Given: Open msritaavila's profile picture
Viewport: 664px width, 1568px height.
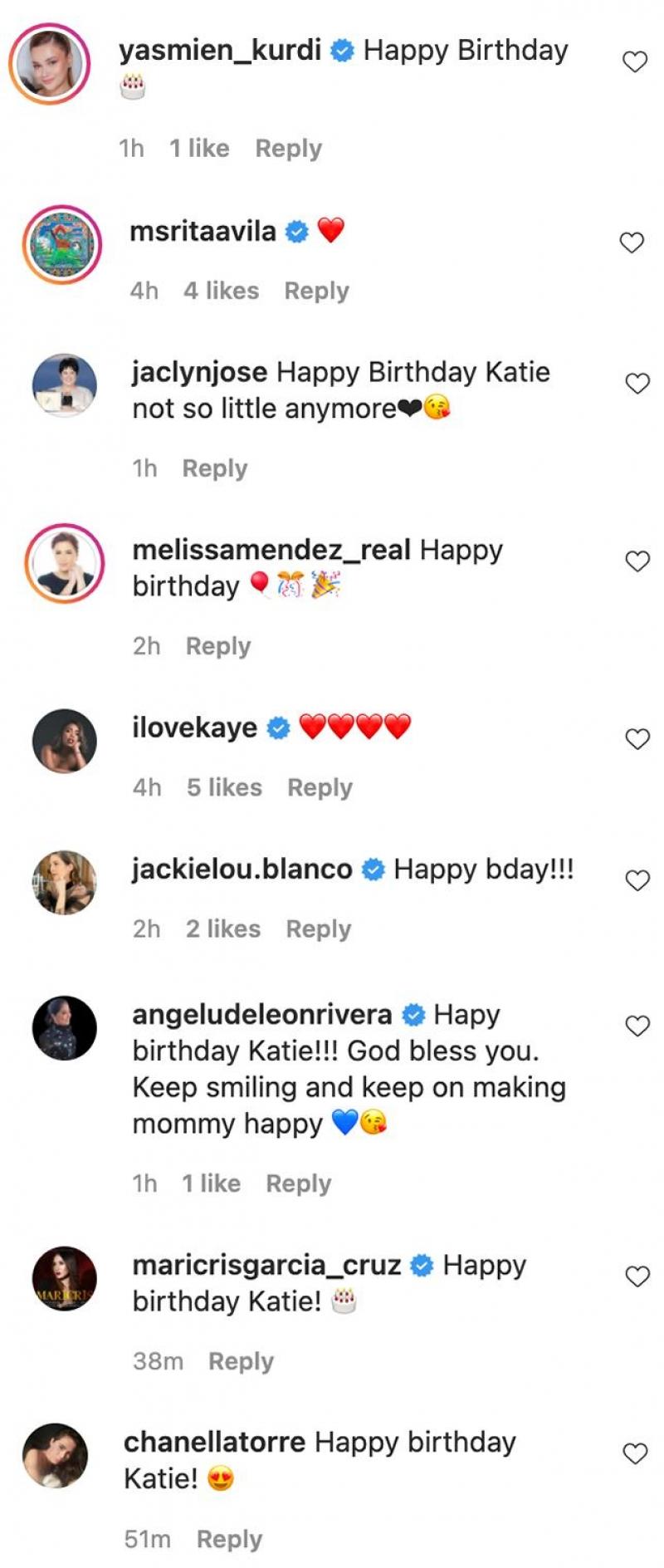Looking at the screenshot, I should [61, 245].
